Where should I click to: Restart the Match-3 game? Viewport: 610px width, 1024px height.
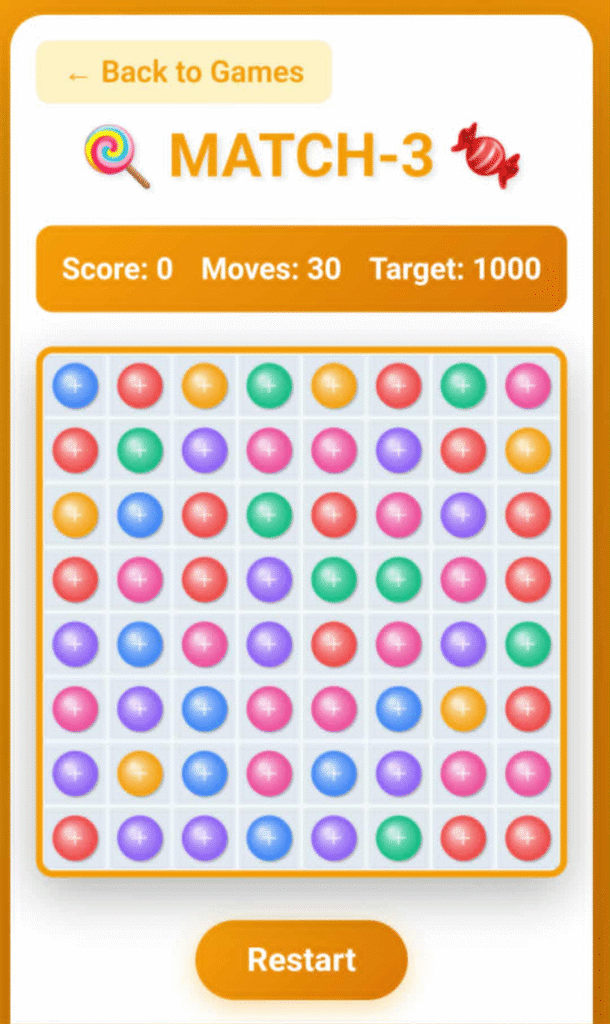point(301,960)
